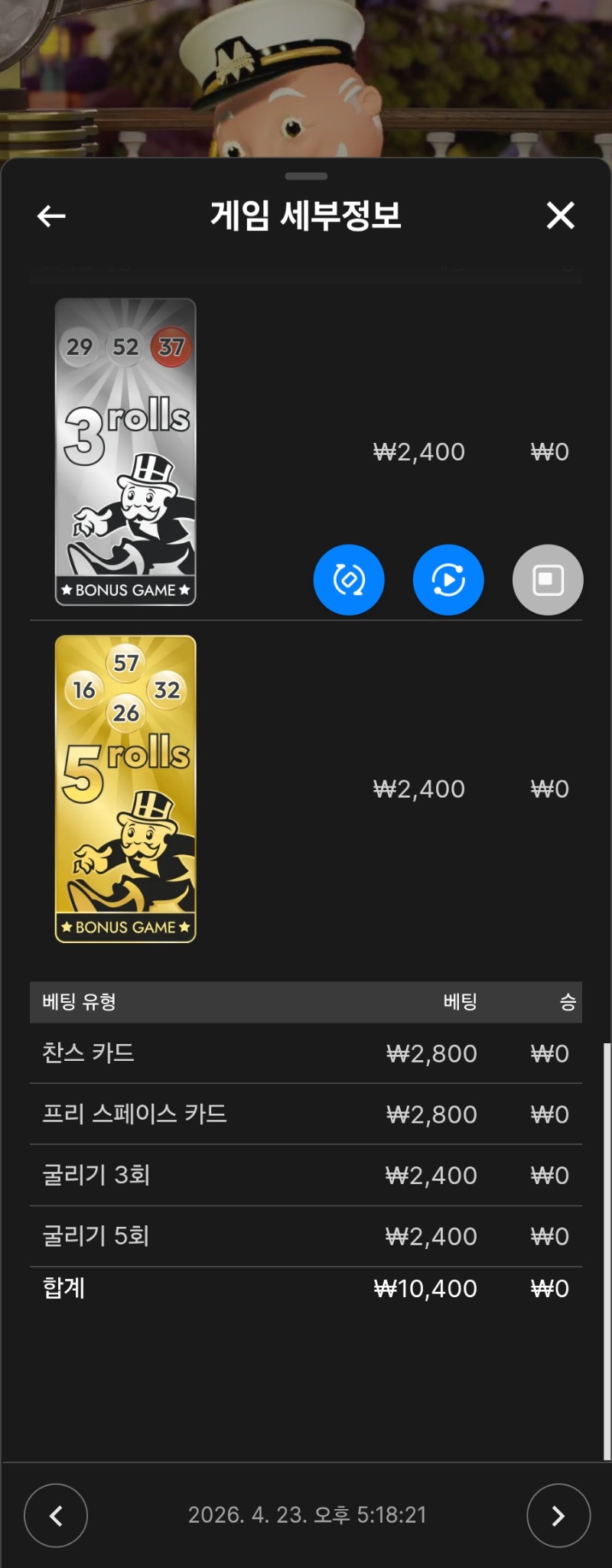Go to the next game round
This screenshot has height=1568, width=612.
[558, 1515]
